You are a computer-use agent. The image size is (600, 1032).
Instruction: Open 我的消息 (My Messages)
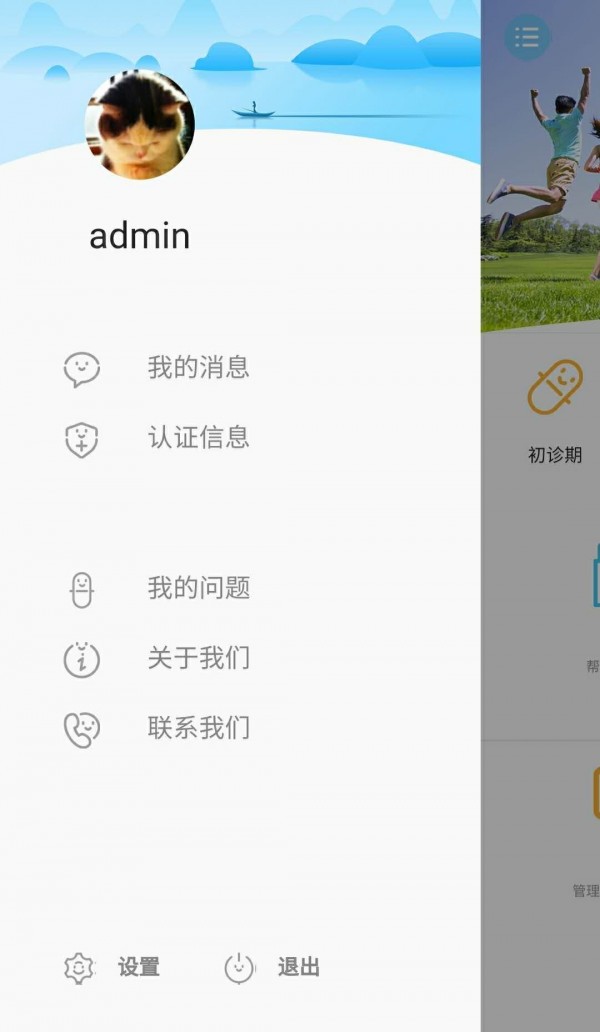[x=198, y=368]
